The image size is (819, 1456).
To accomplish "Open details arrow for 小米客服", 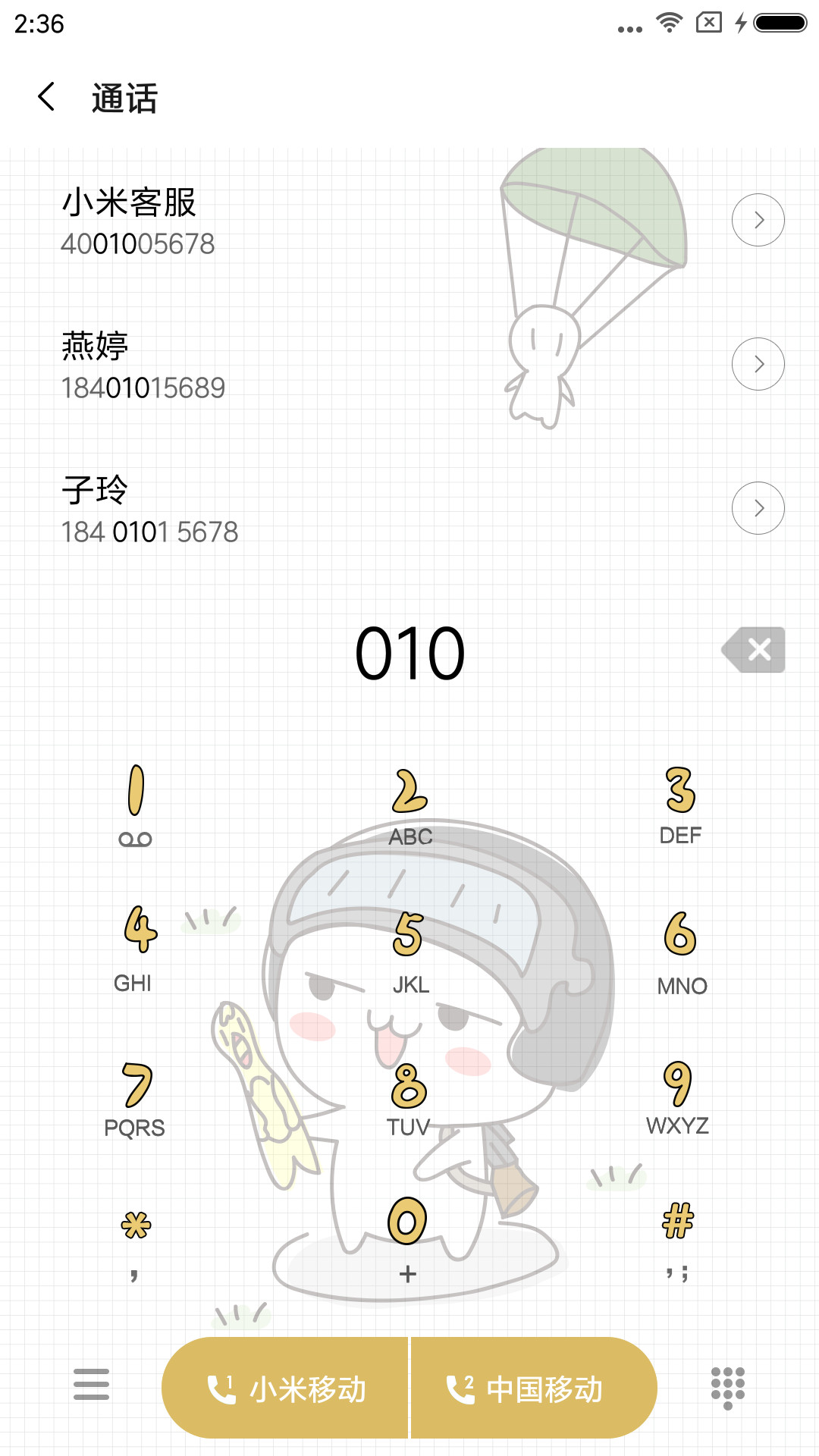I will coord(758,220).
